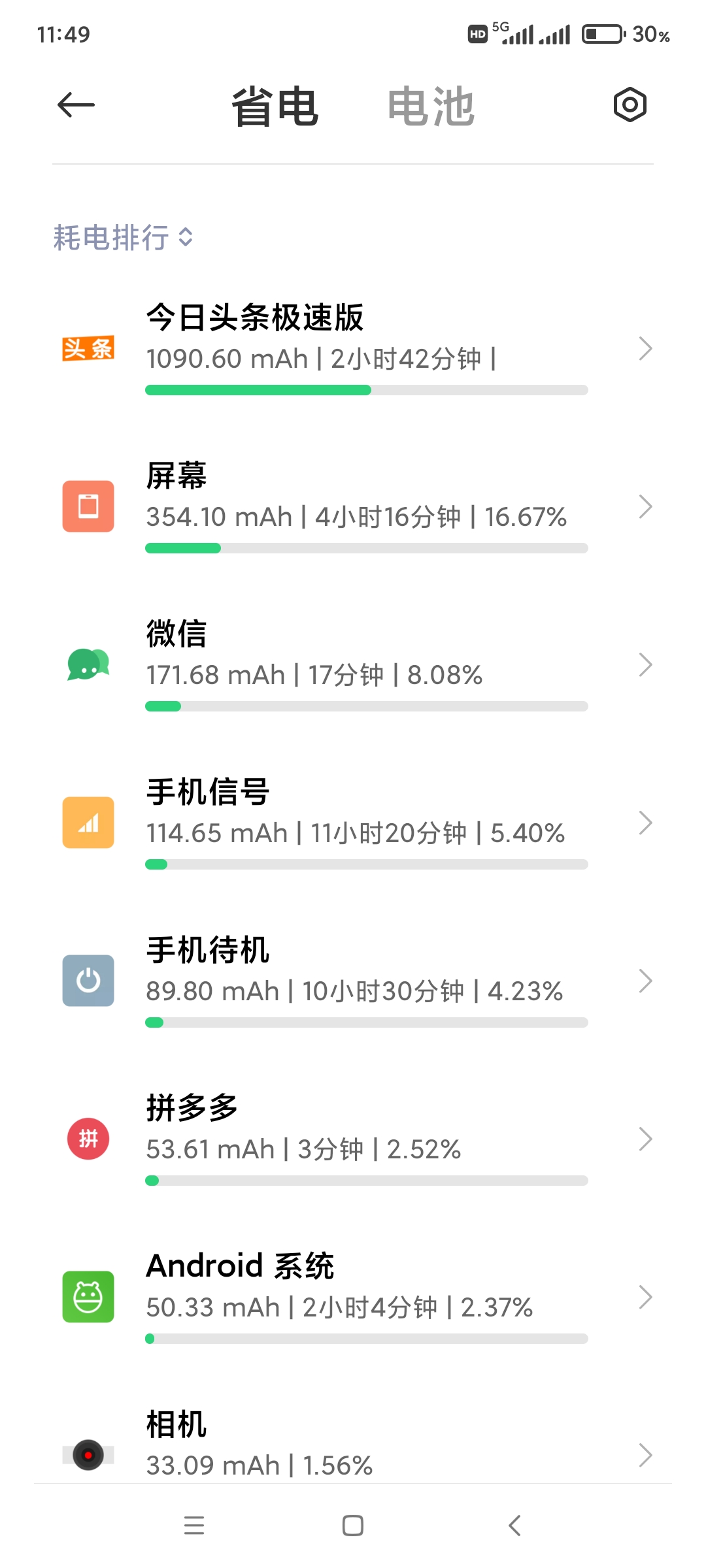706x1568 pixels.
Task: Open recent apps from navigation bar
Action: (x=194, y=1526)
